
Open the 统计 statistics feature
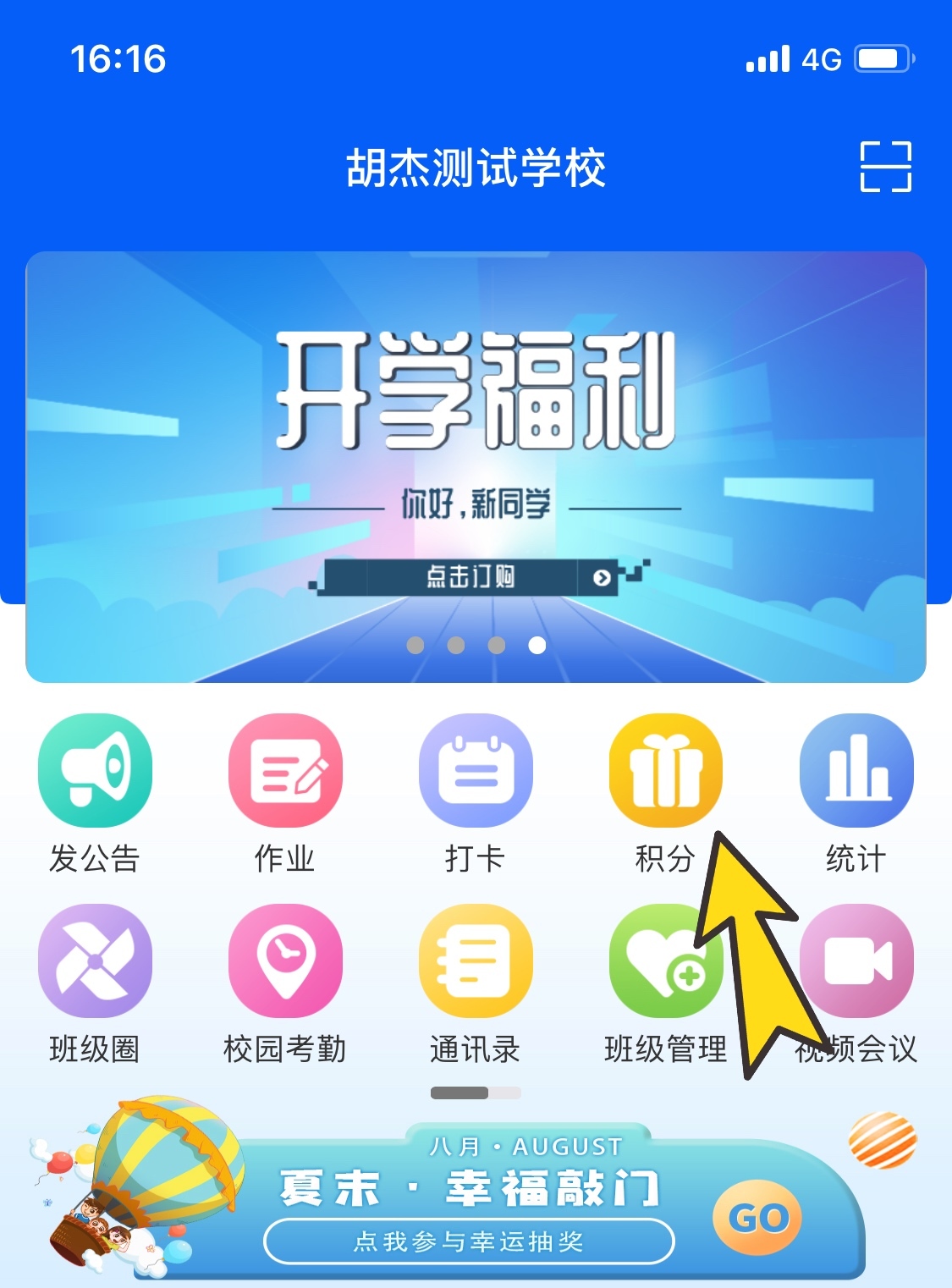click(856, 770)
